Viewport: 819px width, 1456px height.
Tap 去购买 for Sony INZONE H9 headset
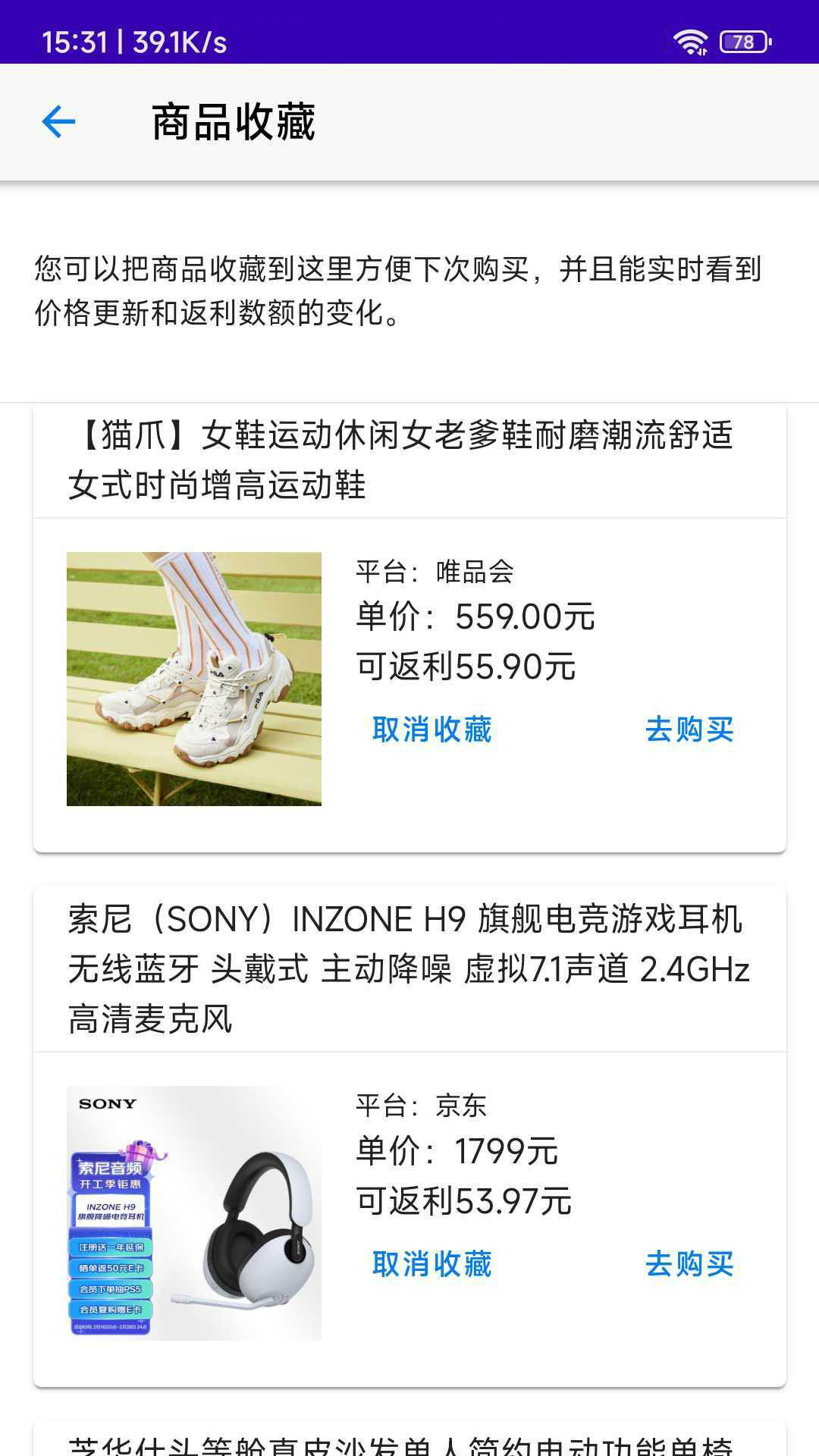[x=689, y=1264]
